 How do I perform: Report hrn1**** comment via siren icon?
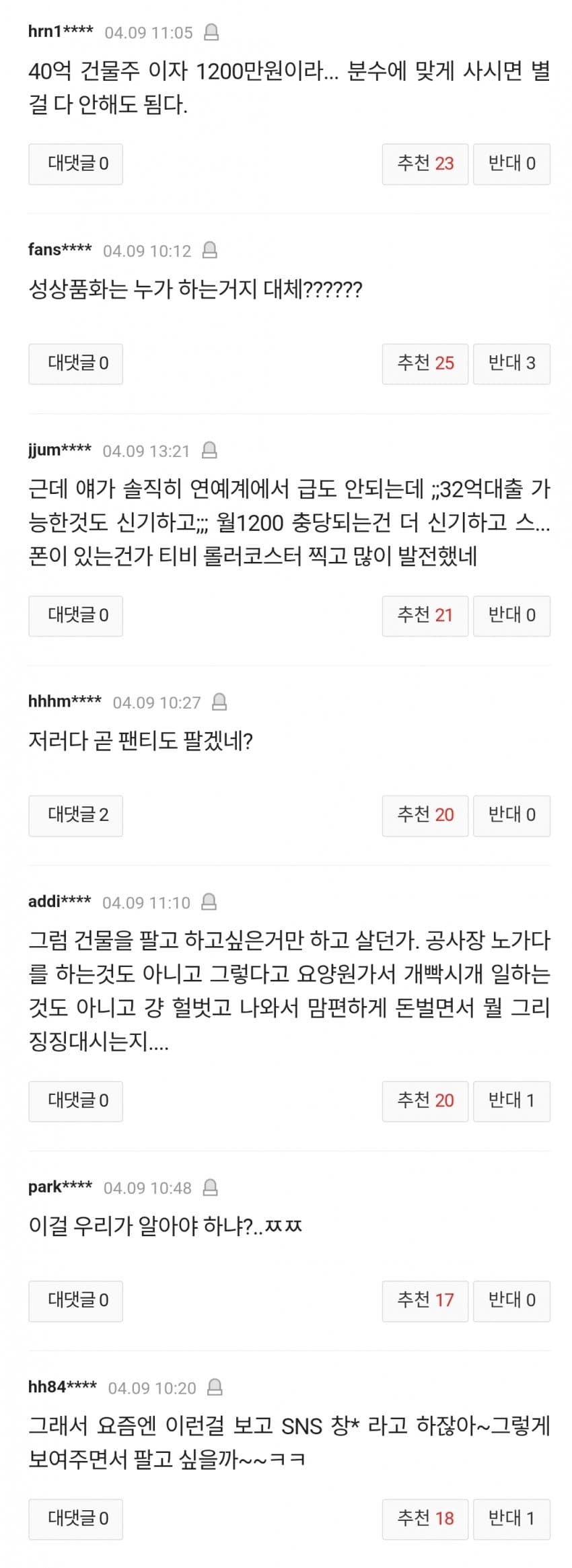(x=211, y=32)
